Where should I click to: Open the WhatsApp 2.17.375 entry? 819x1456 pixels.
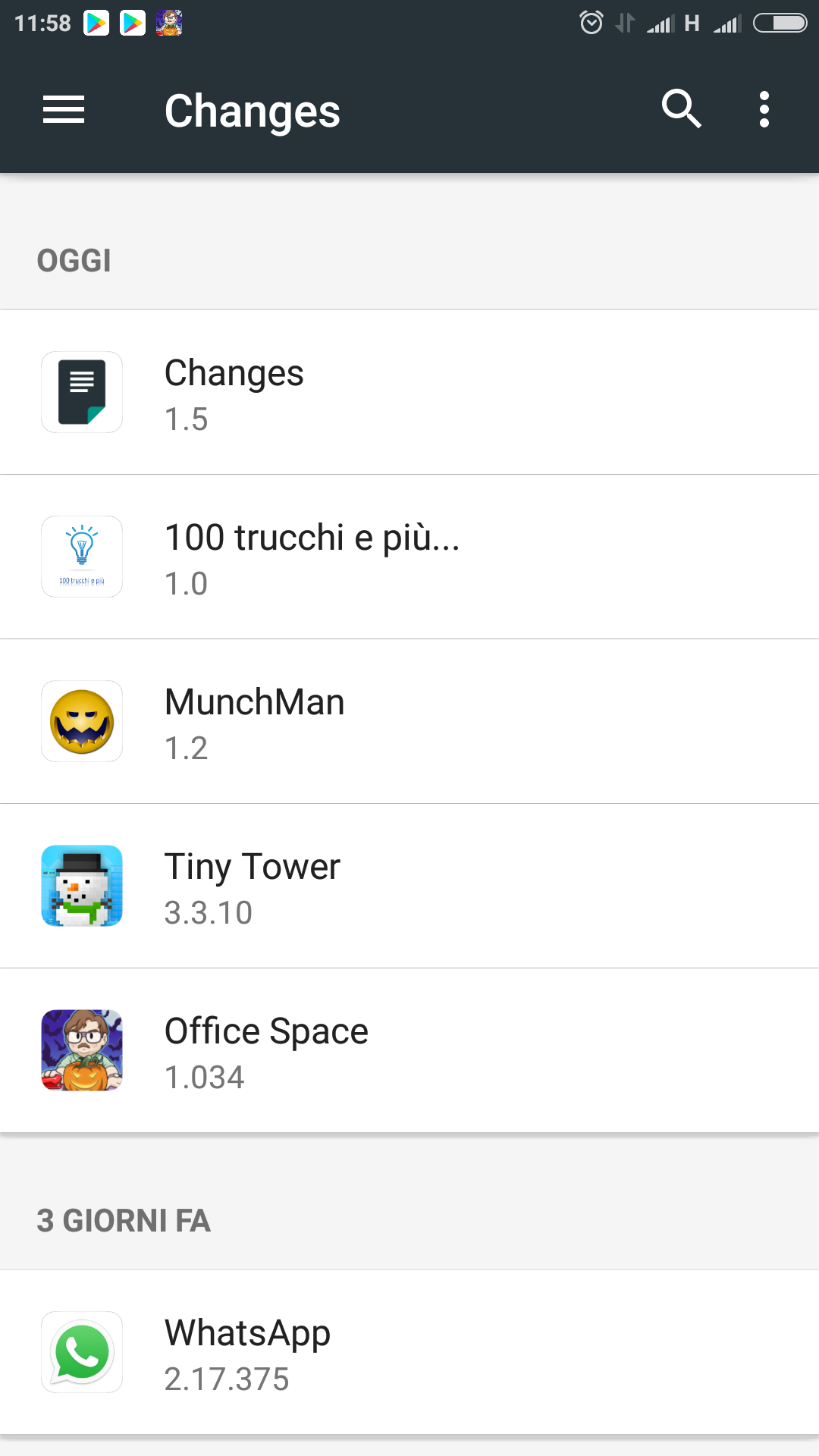(x=409, y=1352)
